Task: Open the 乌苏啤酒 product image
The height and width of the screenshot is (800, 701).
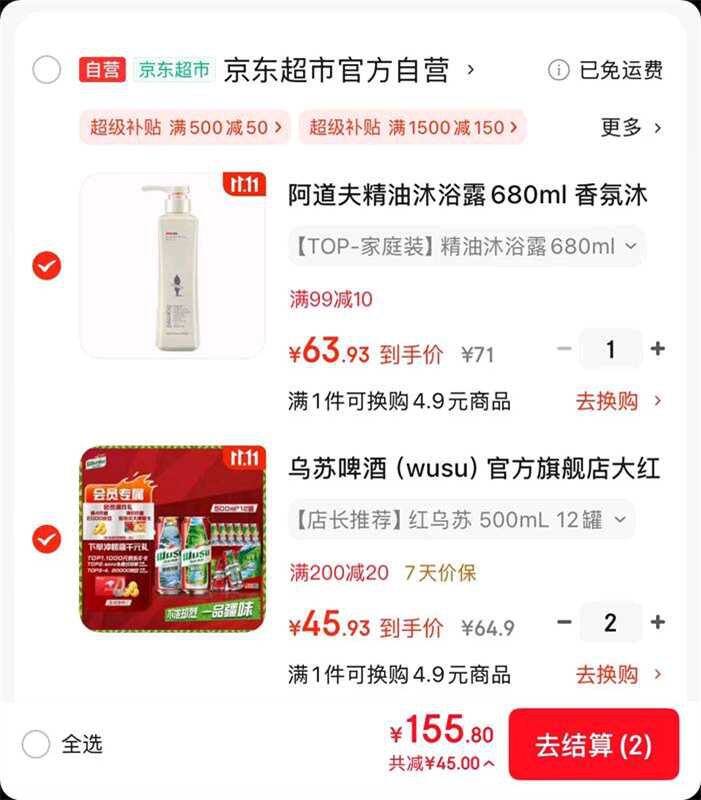Action: coord(173,540)
